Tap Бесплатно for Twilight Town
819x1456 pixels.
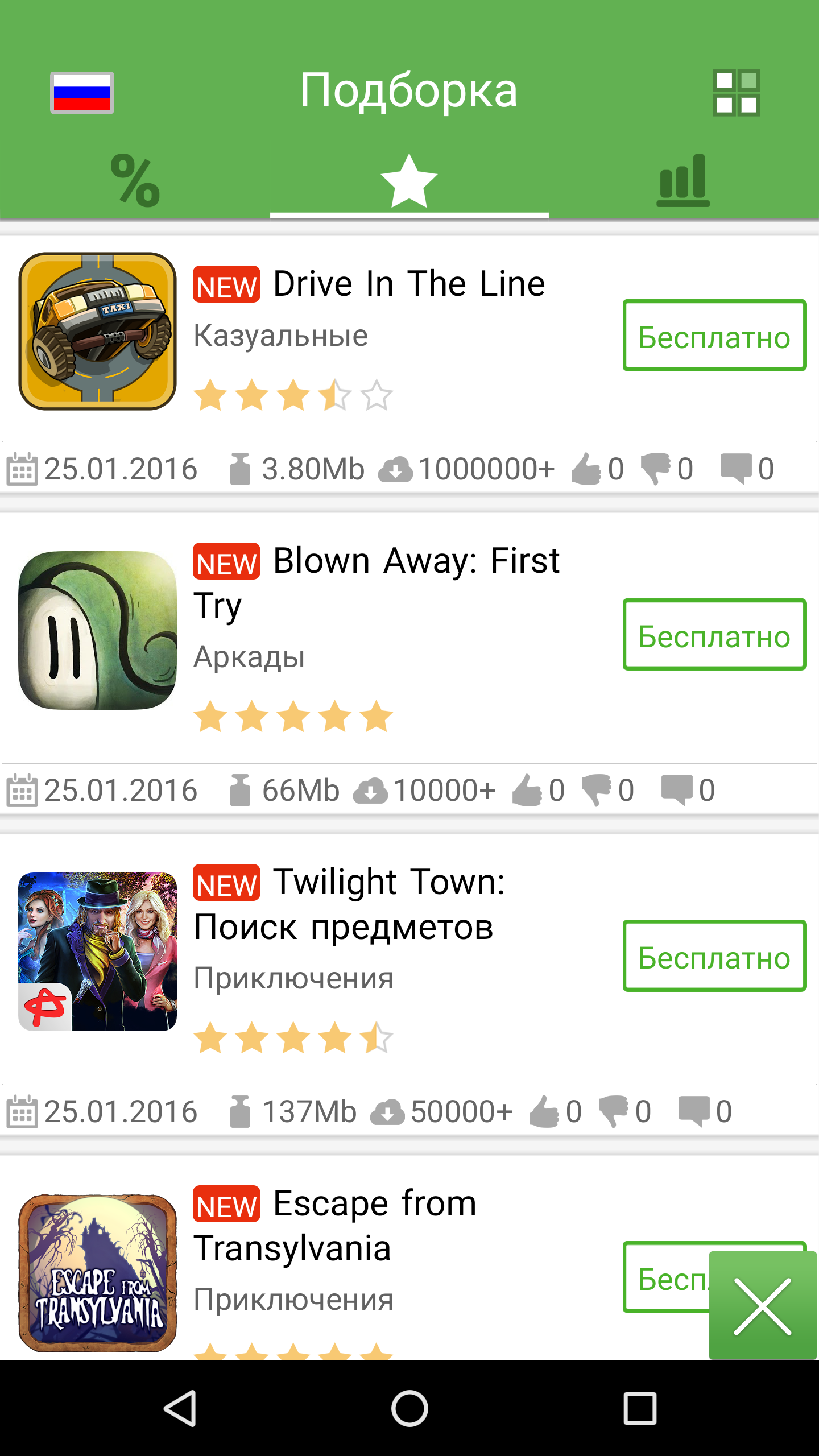point(714,956)
